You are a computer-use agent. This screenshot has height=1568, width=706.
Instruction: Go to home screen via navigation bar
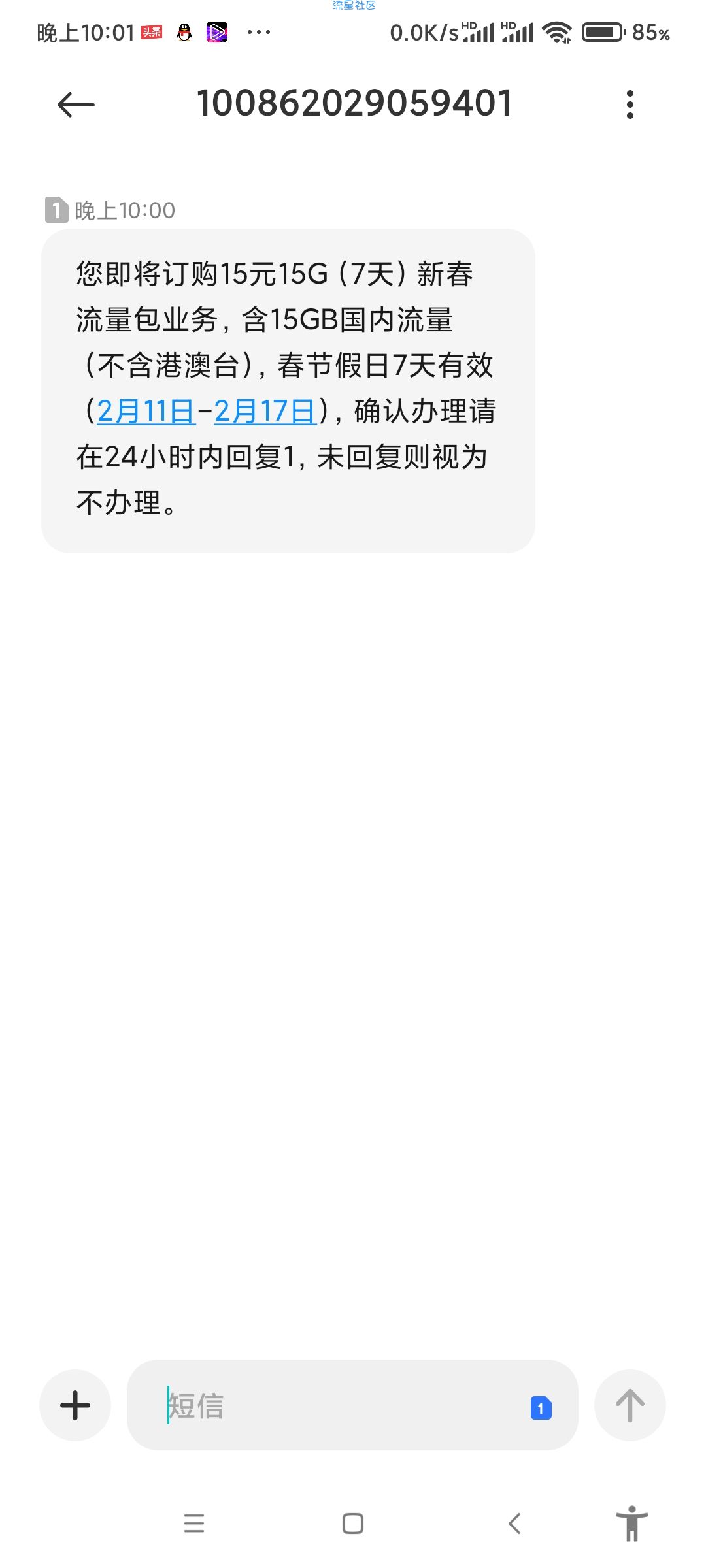(x=353, y=1524)
